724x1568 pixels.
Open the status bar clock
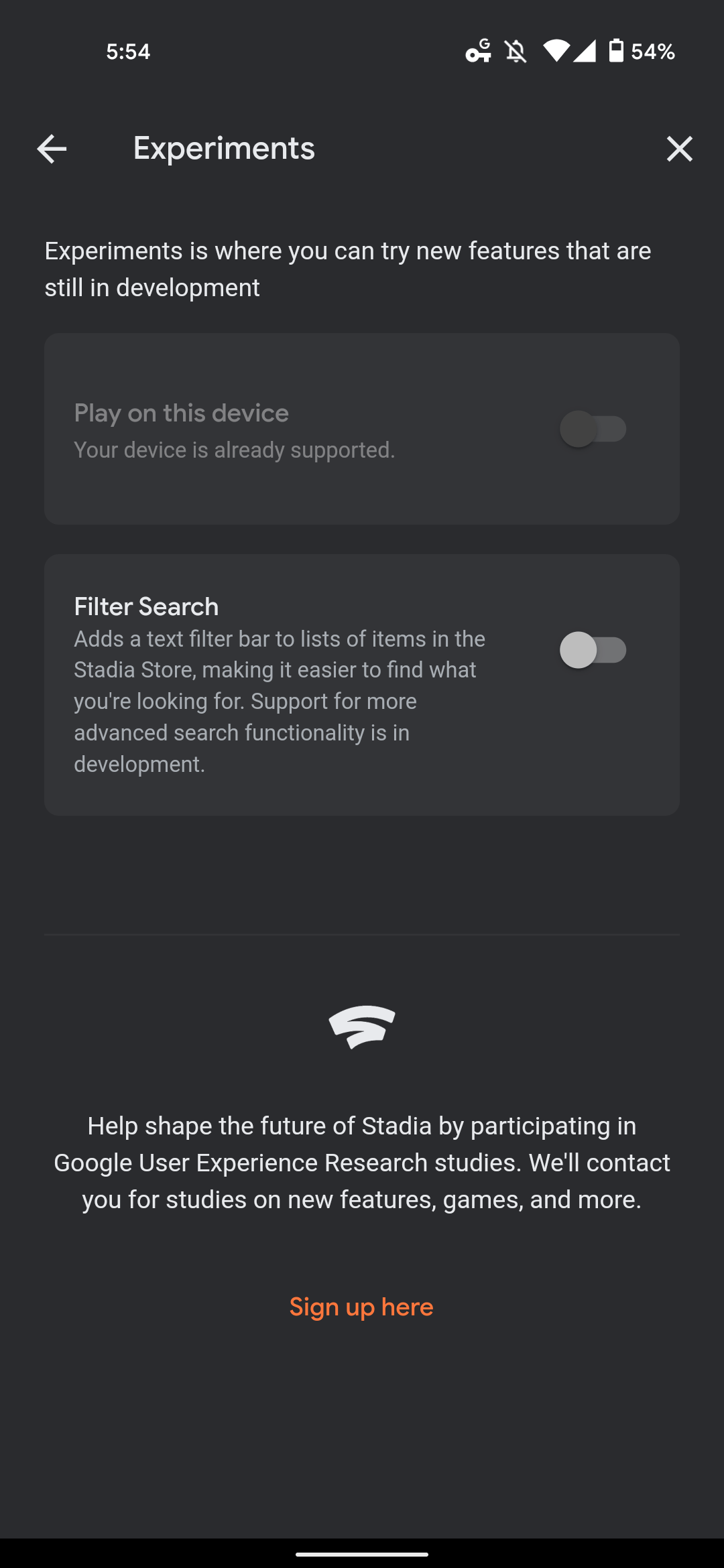point(128,52)
